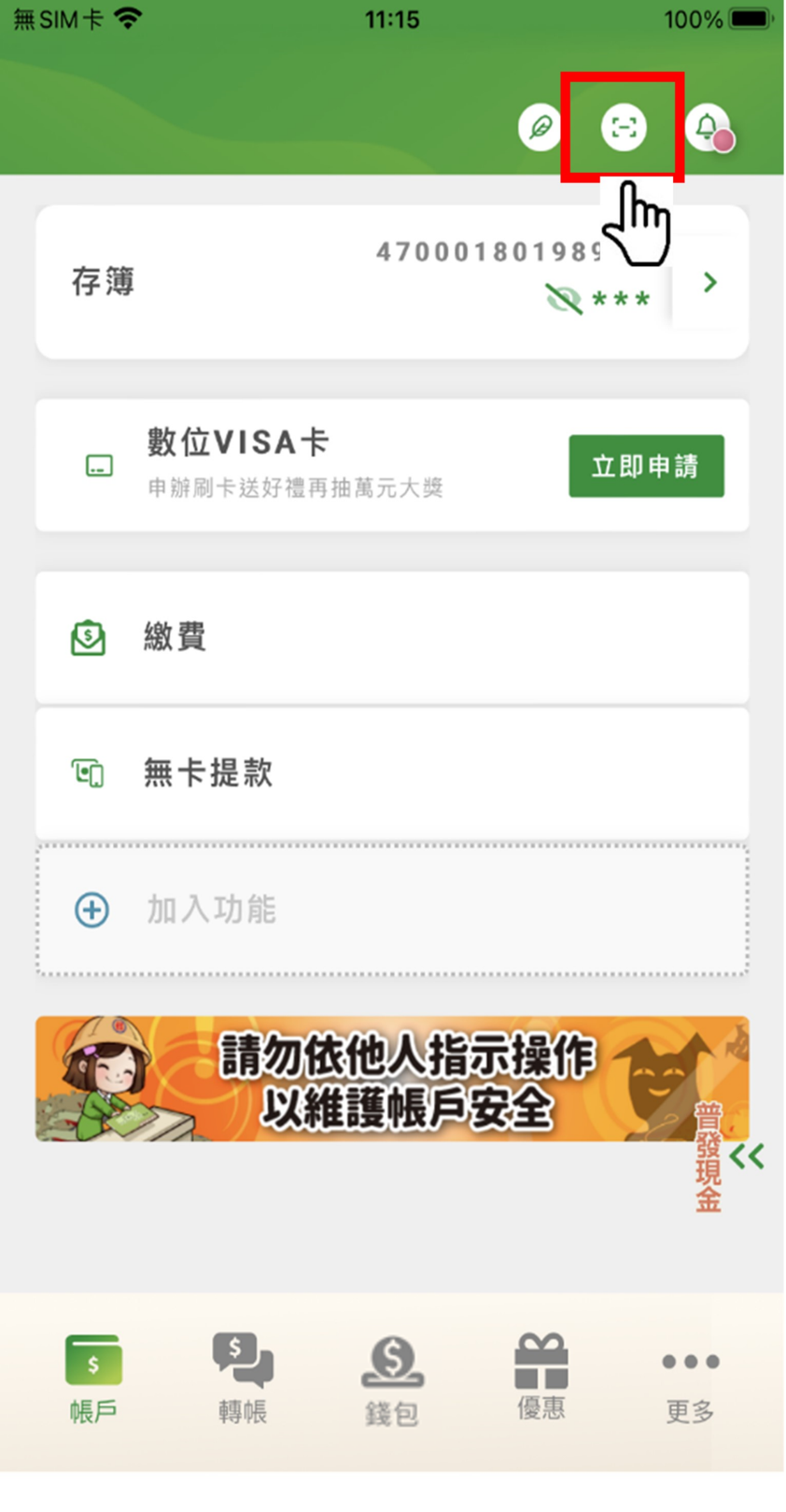Open the QR code scanner icon
The width and height of the screenshot is (786, 1512).
[624, 126]
